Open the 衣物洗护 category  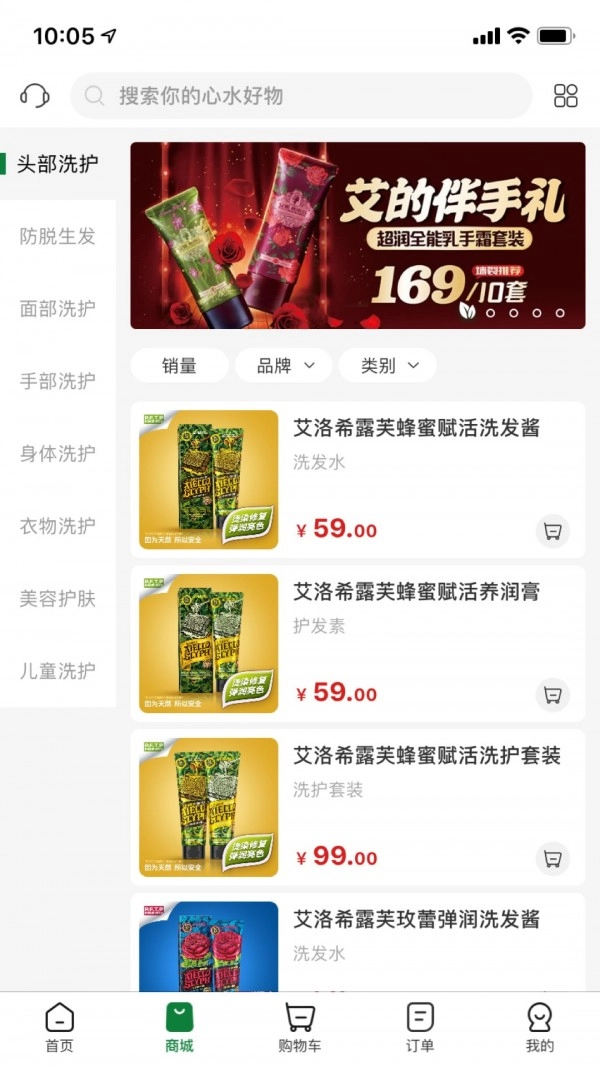click(58, 526)
